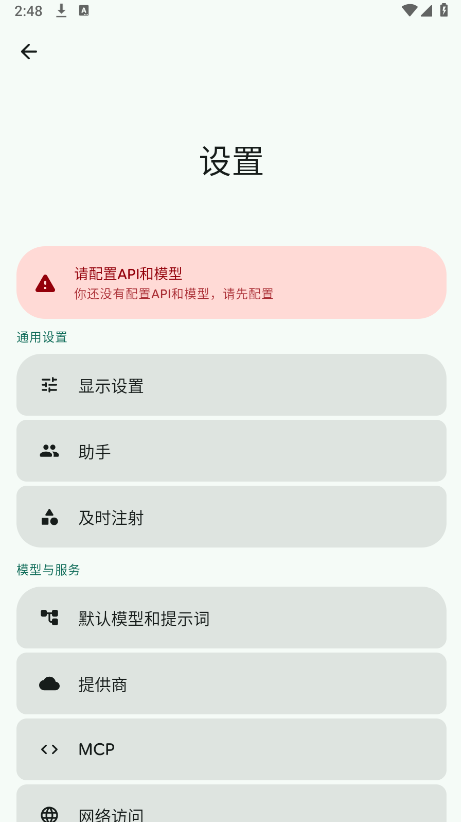
Task: Go back using the top arrow
Action: tap(29, 51)
